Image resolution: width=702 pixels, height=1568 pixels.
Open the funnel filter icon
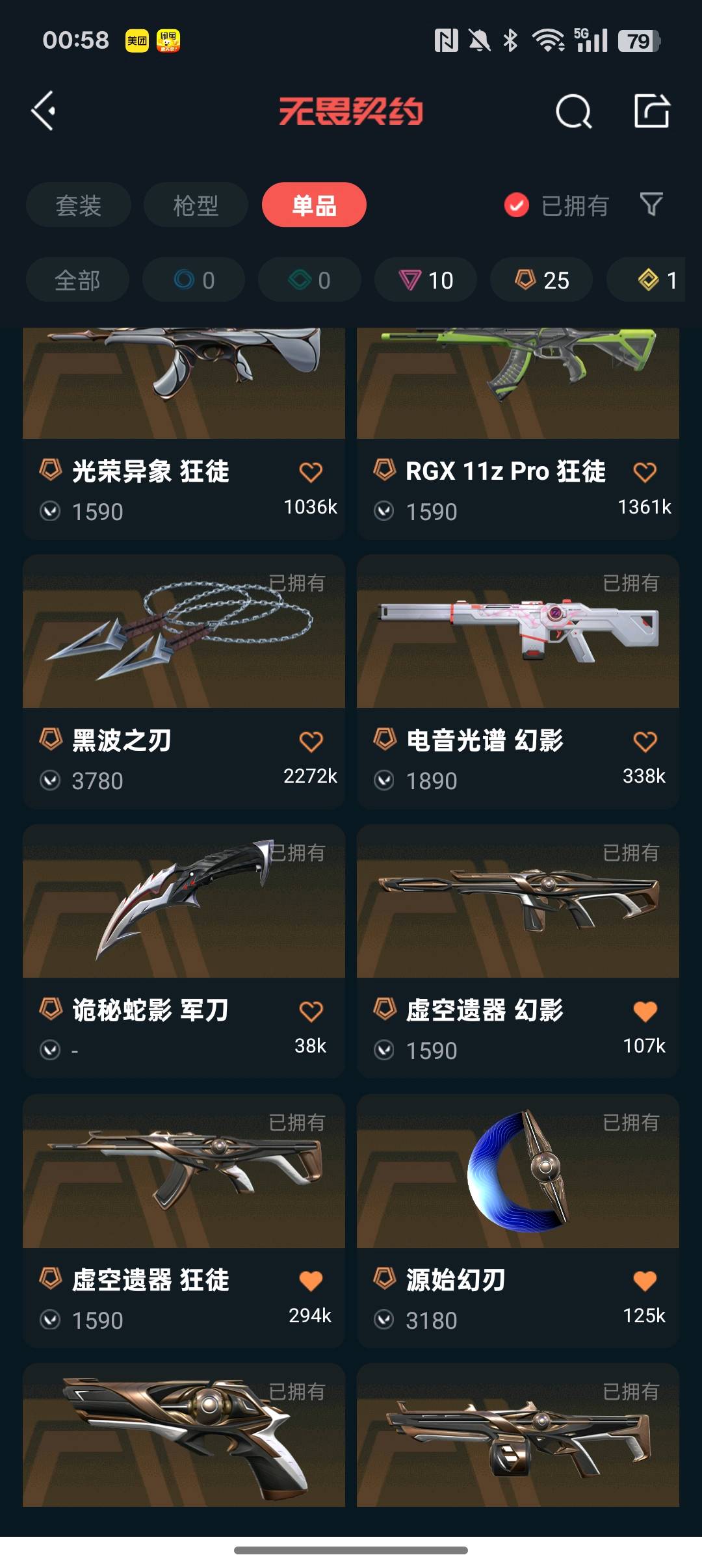click(x=651, y=205)
